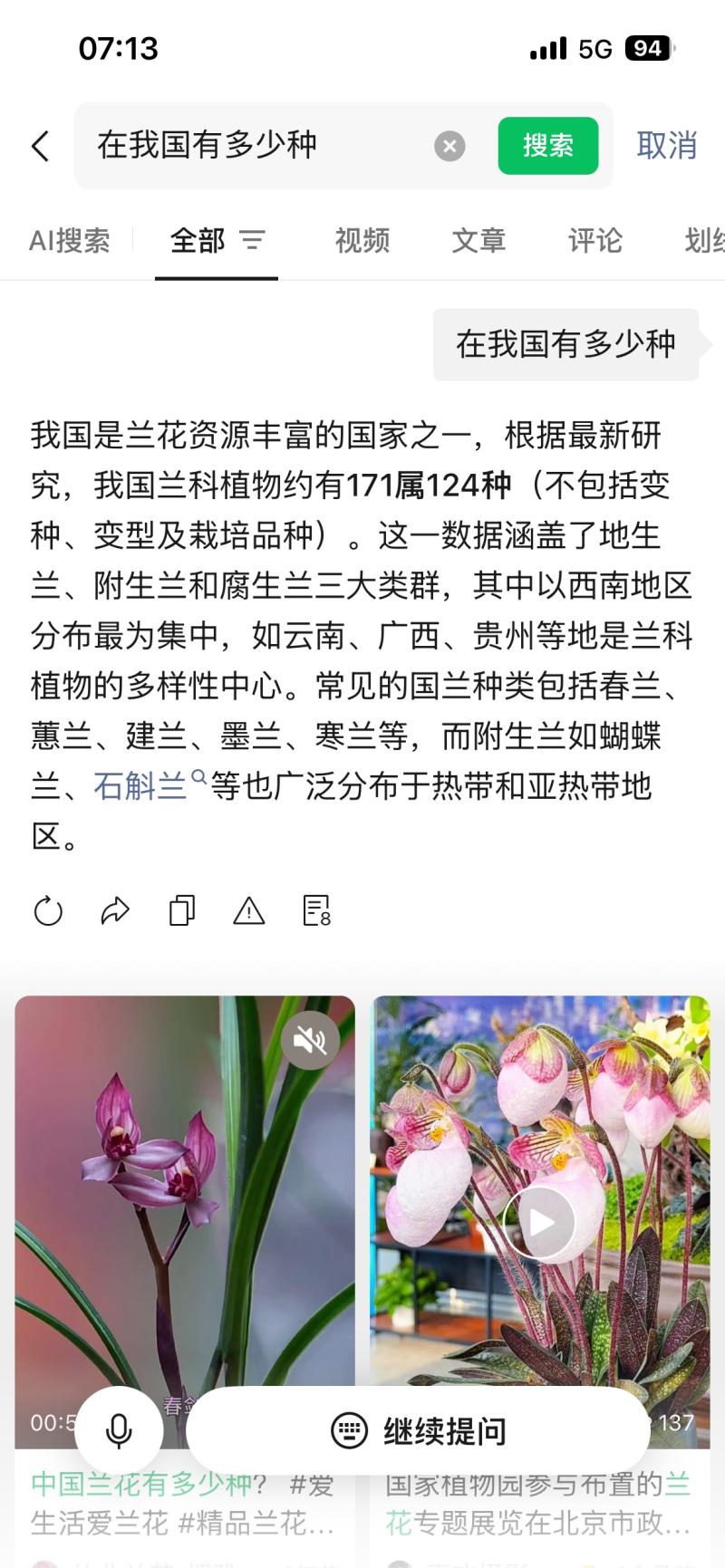Switch to the AI搜索 tab

[70, 241]
